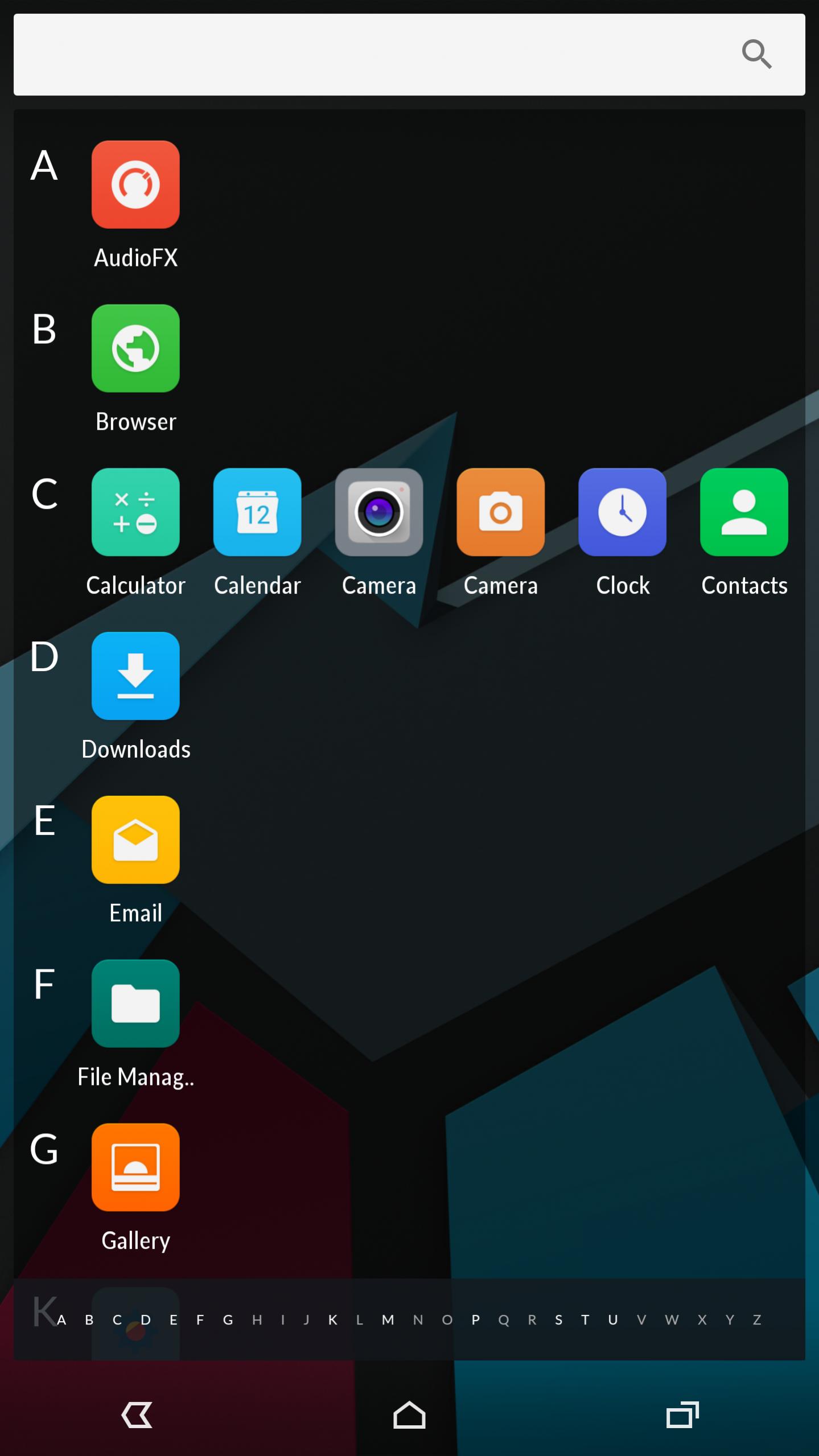The image size is (819, 1456).
Task: Open the Calendar app
Action: point(257,512)
